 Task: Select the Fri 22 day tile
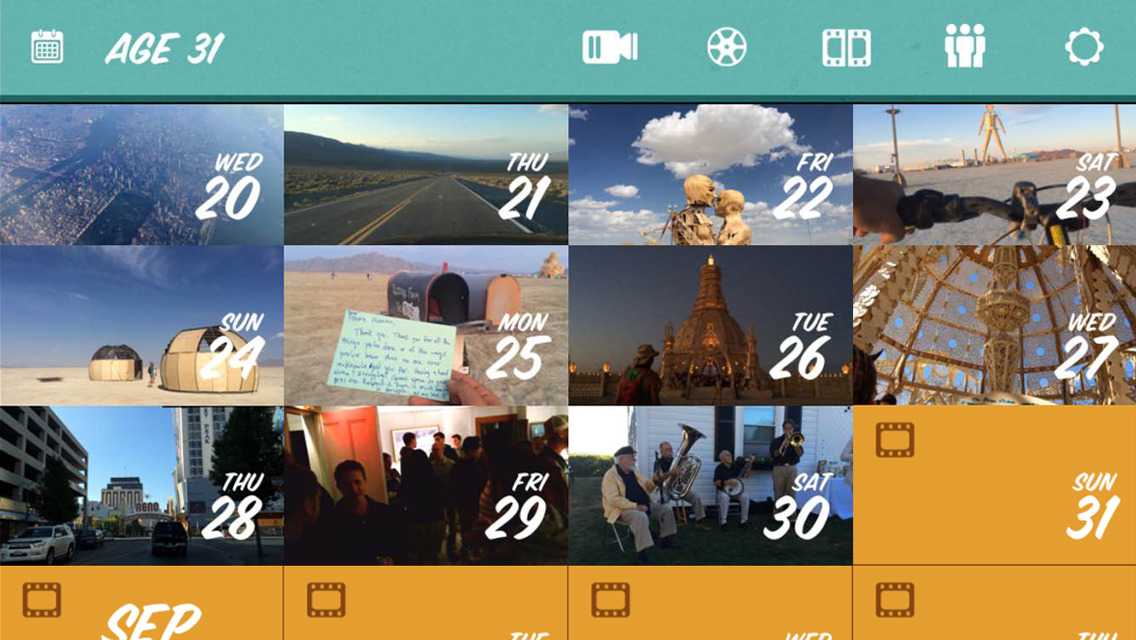710,175
